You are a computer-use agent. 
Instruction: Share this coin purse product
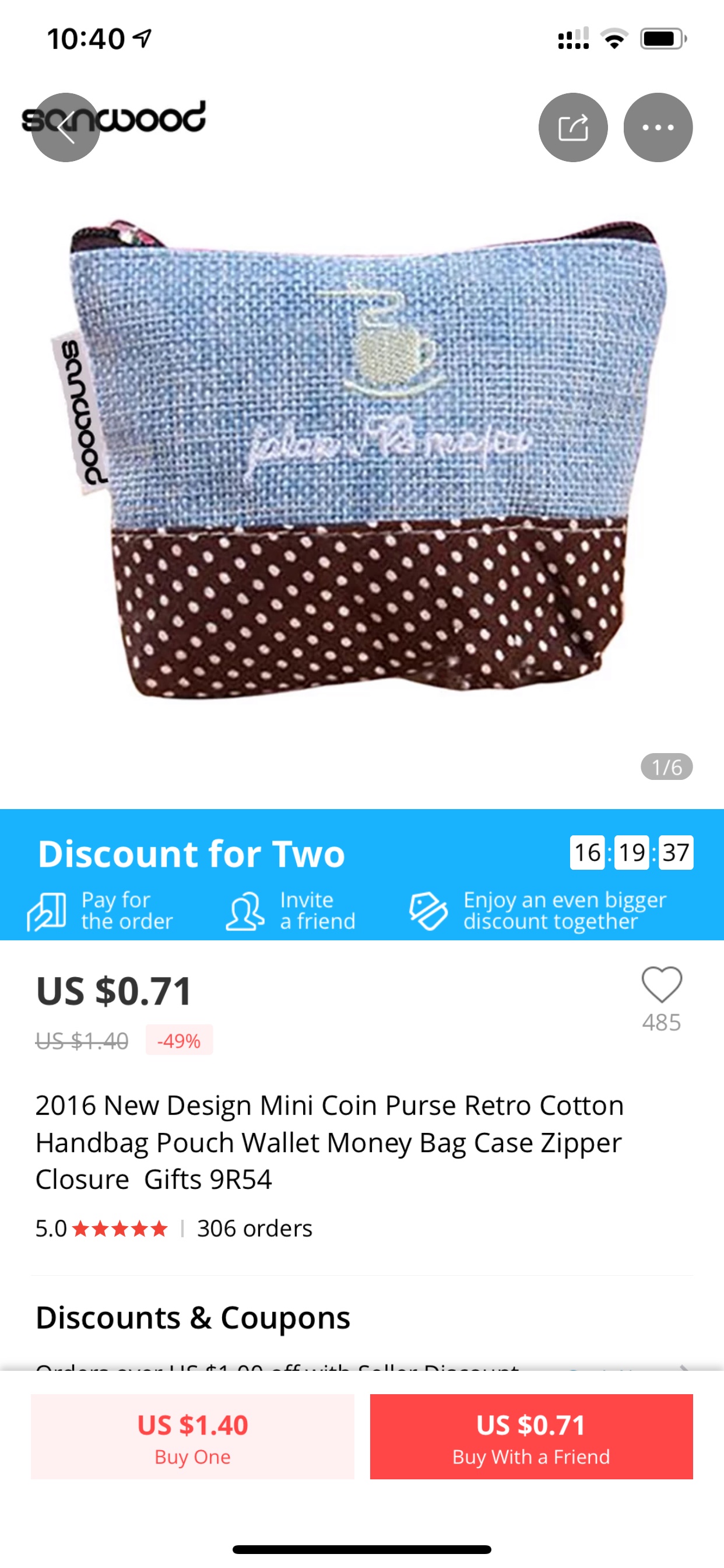pos(572,127)
